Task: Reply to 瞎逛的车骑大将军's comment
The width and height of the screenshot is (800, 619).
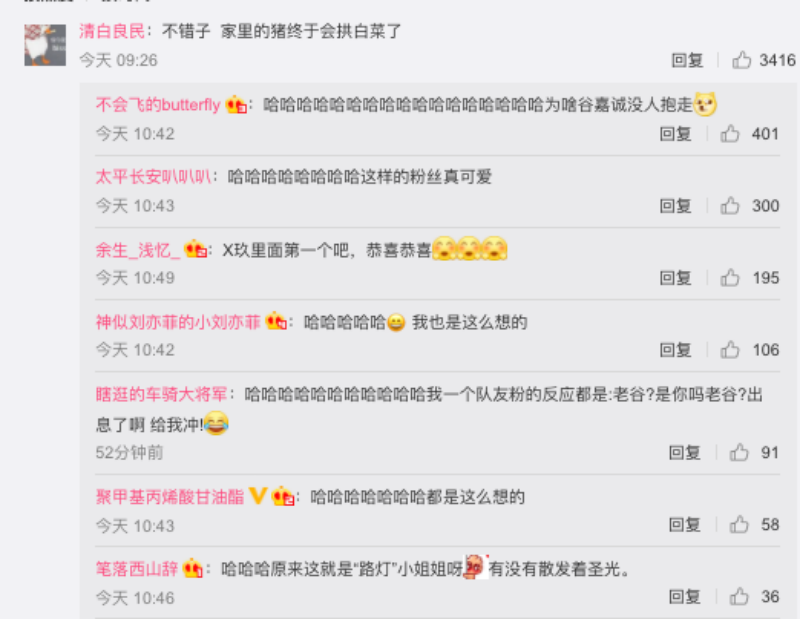Action: 685,452
